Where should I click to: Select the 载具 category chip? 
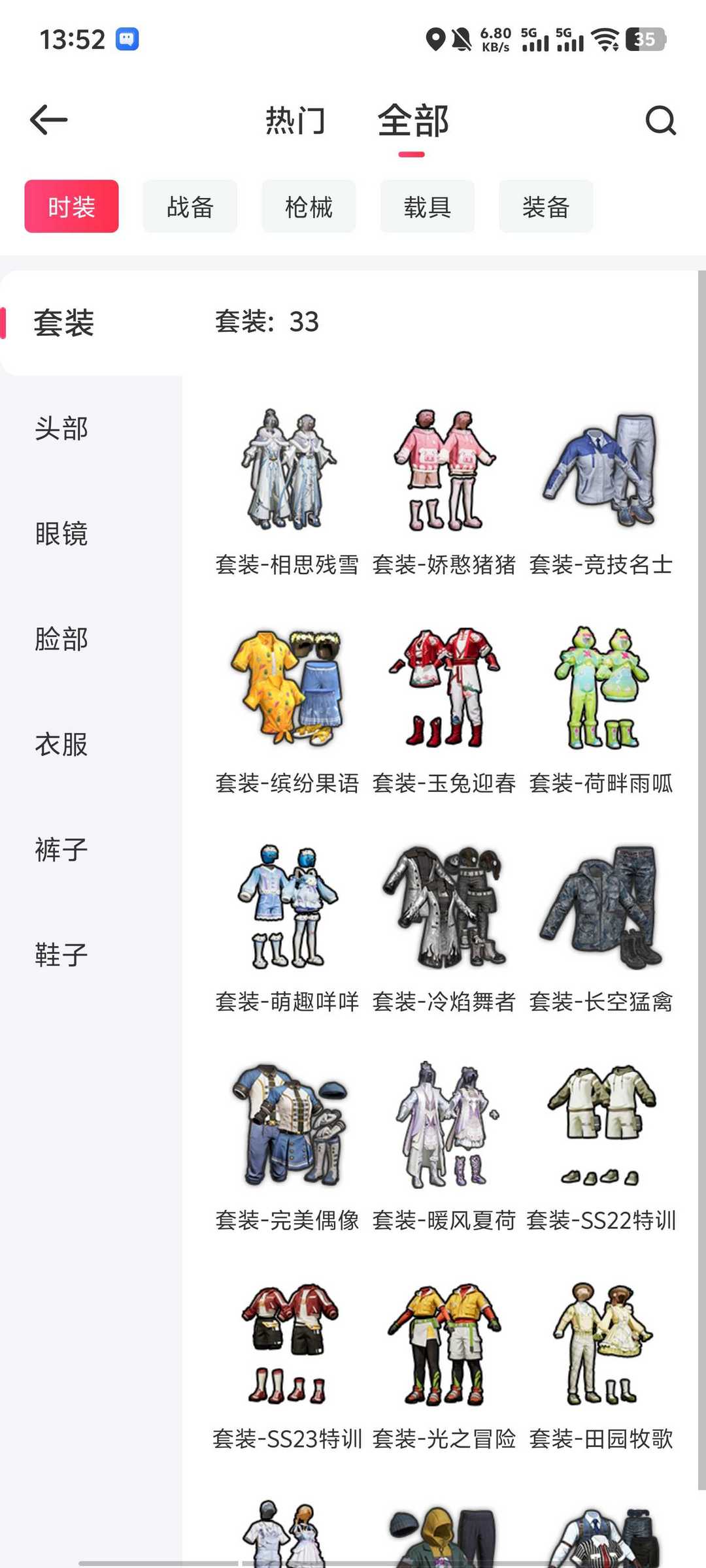click(428, 206)
